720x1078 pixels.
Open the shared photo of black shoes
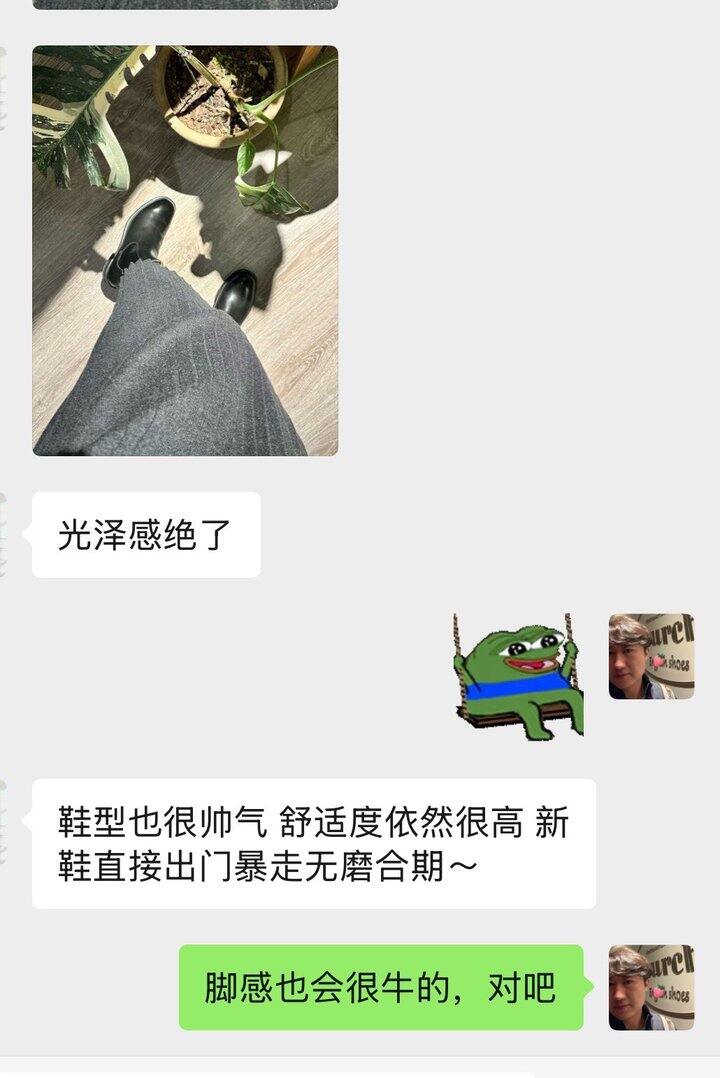click(185, 250)
